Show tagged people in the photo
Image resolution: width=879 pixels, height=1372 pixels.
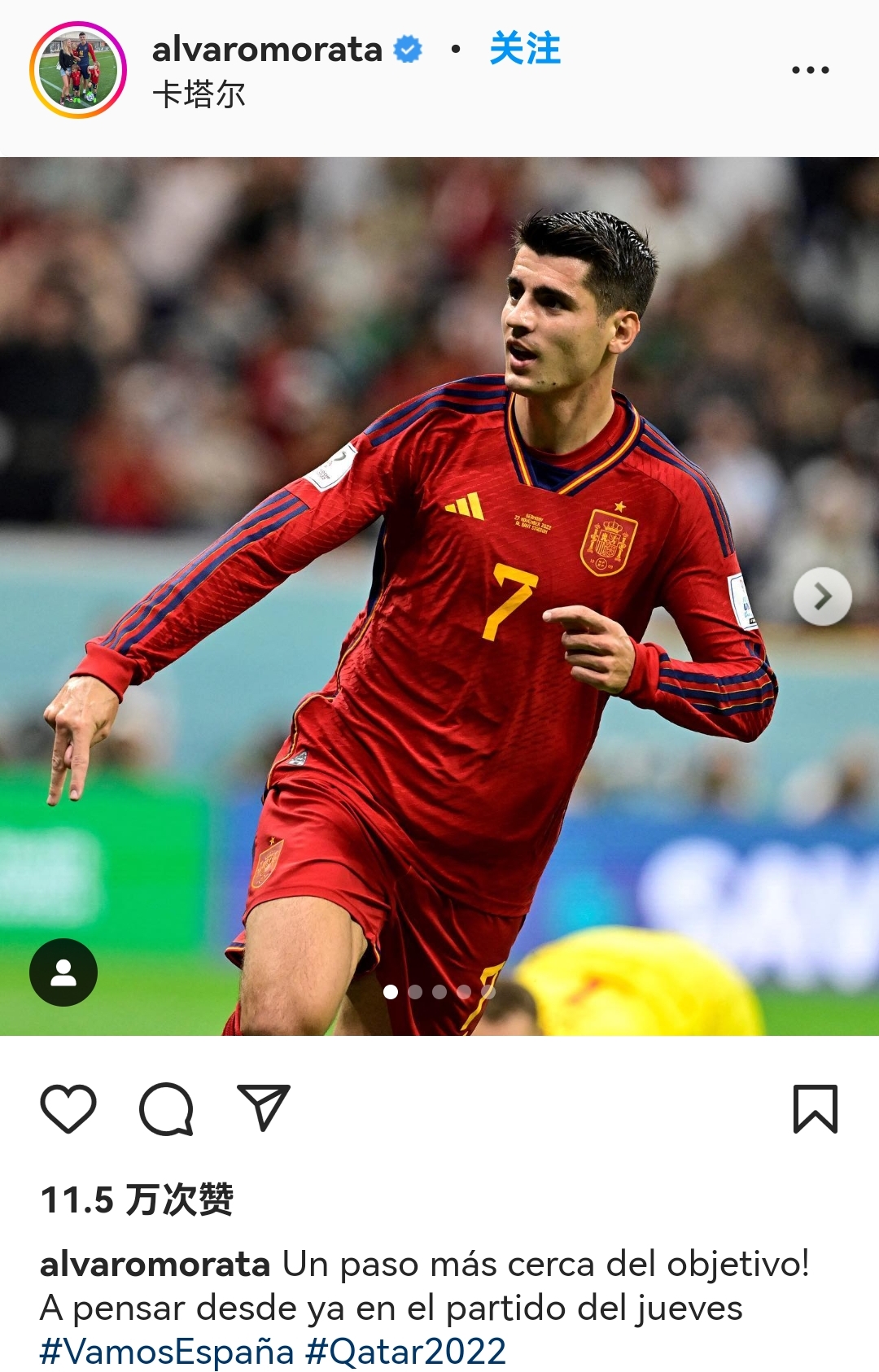coord(63,972)
